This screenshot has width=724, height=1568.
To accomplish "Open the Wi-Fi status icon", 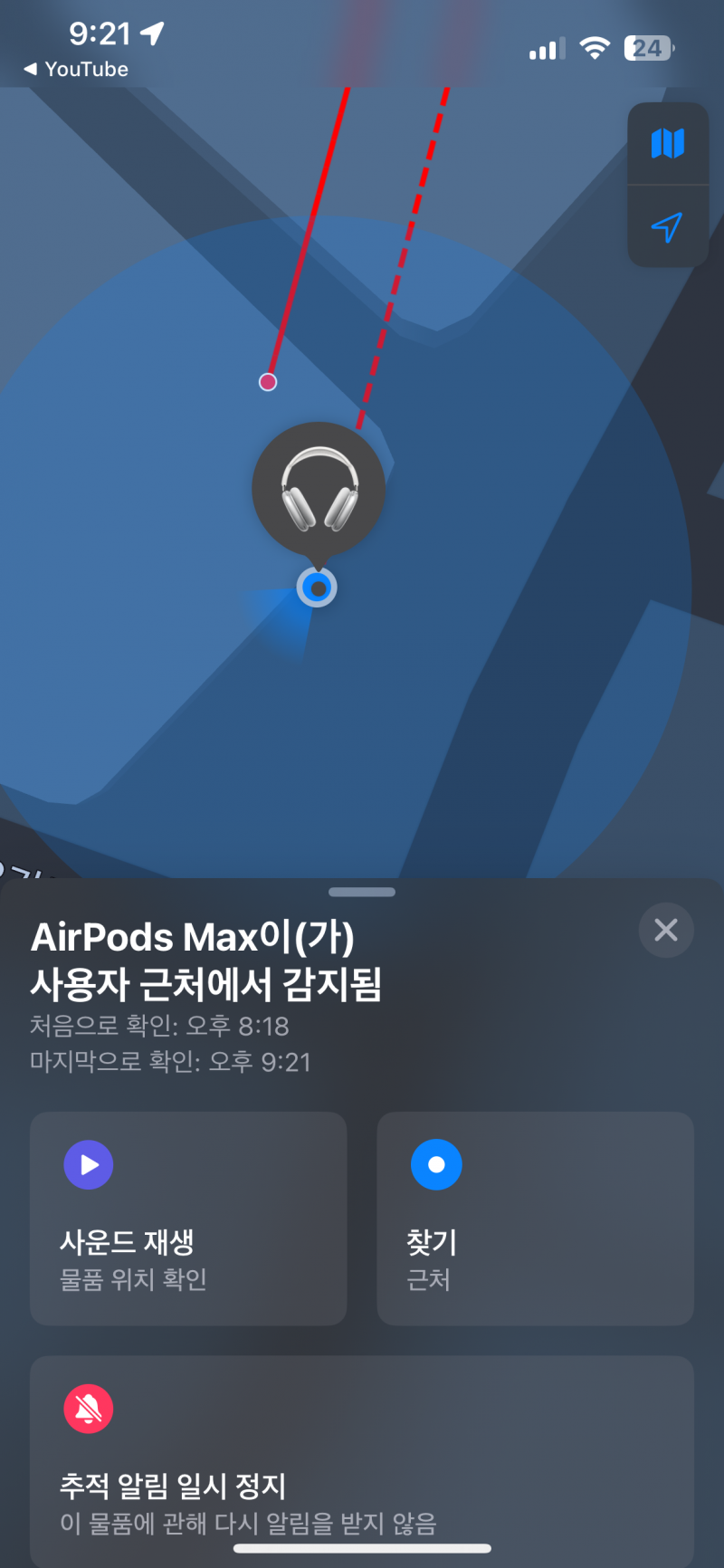I will click(x=594, y=48).
